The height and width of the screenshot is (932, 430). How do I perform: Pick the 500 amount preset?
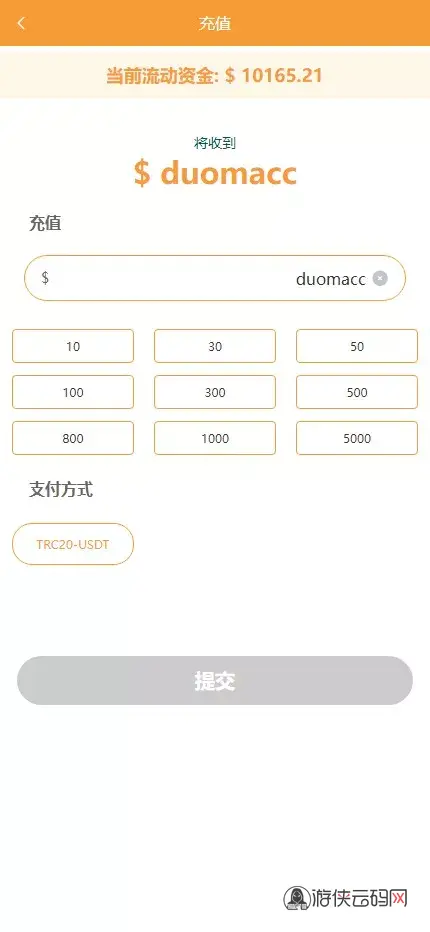(x=357, y=392)
